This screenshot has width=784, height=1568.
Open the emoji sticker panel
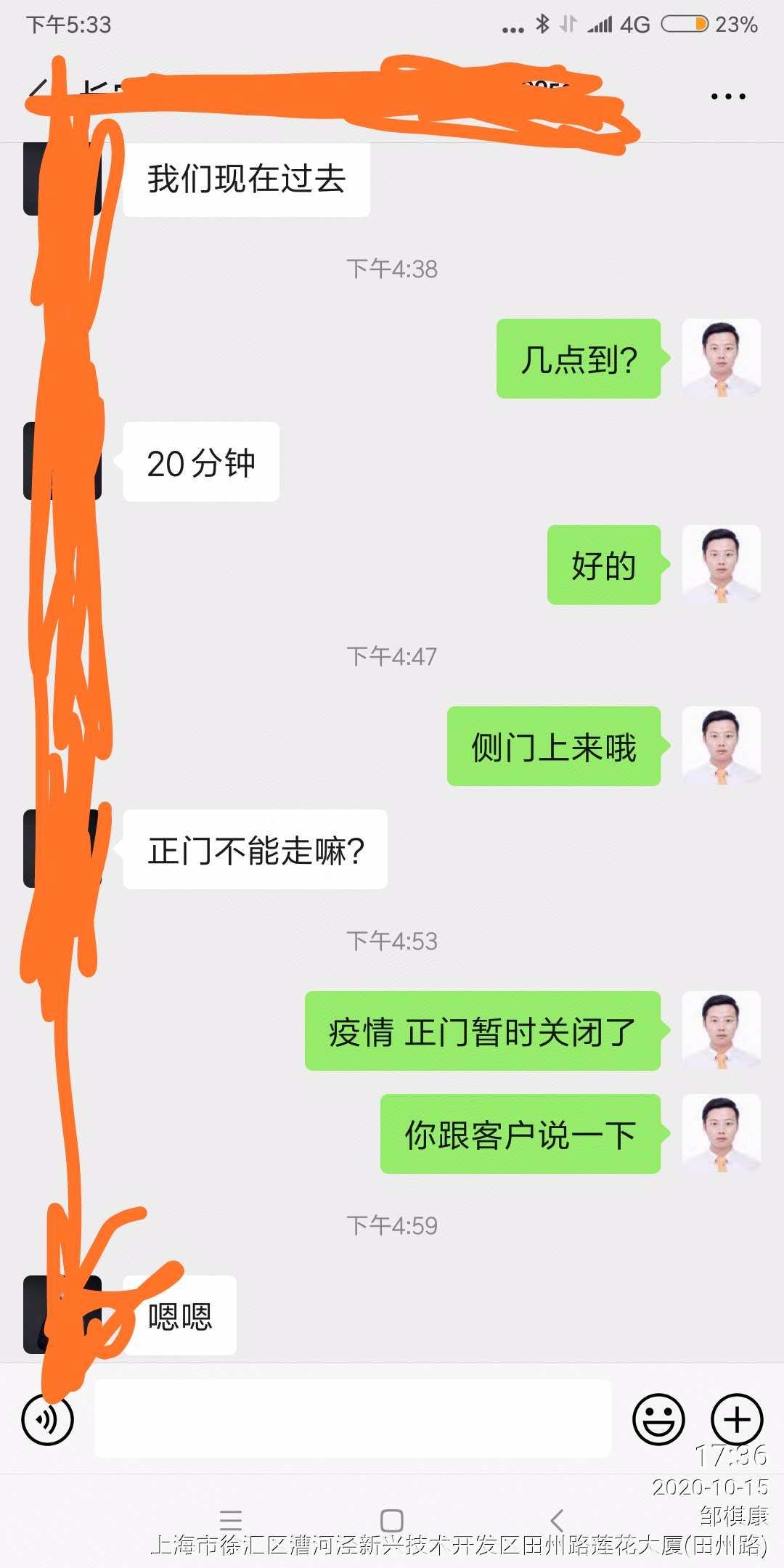tap(658, 1419)
